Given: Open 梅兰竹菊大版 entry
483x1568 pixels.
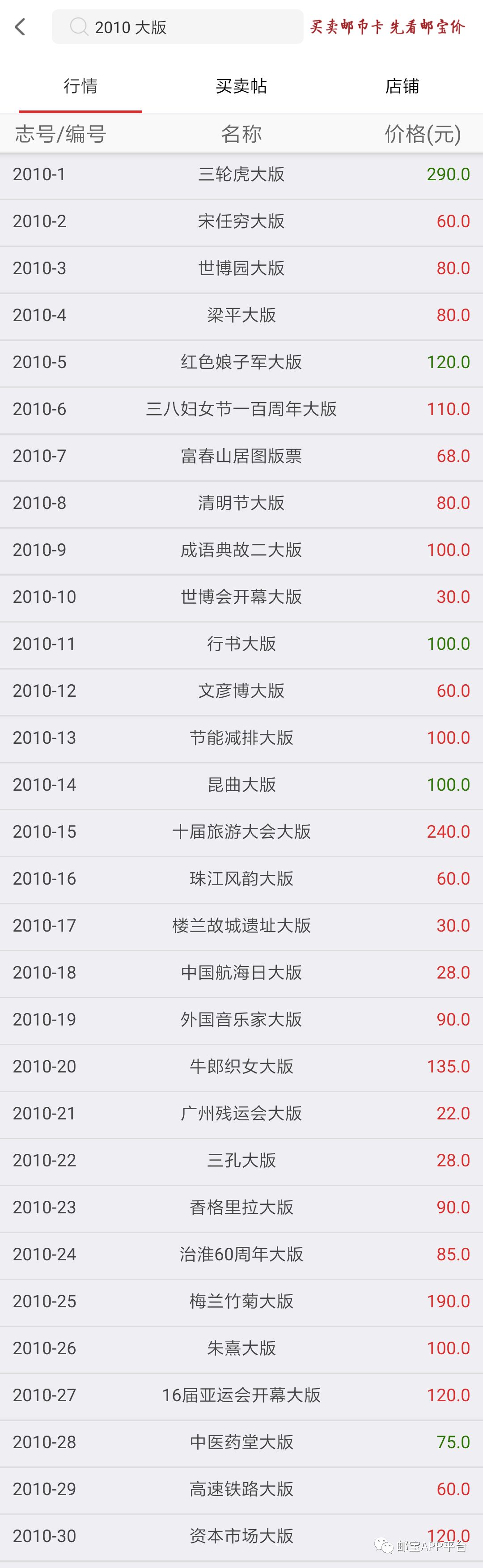Looking at the screenshot, I should coord(241,1301).
